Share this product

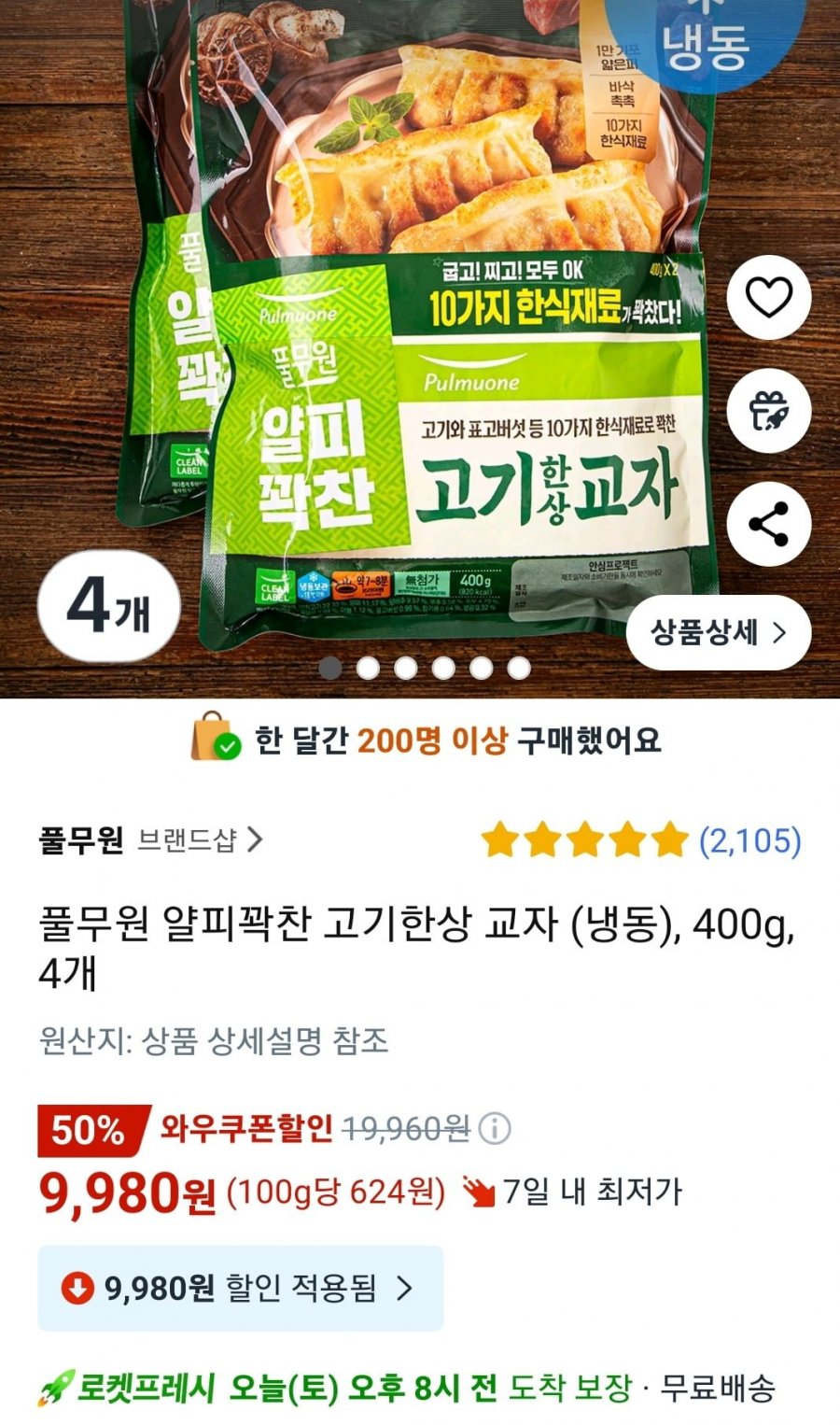(x=768, y=524)
